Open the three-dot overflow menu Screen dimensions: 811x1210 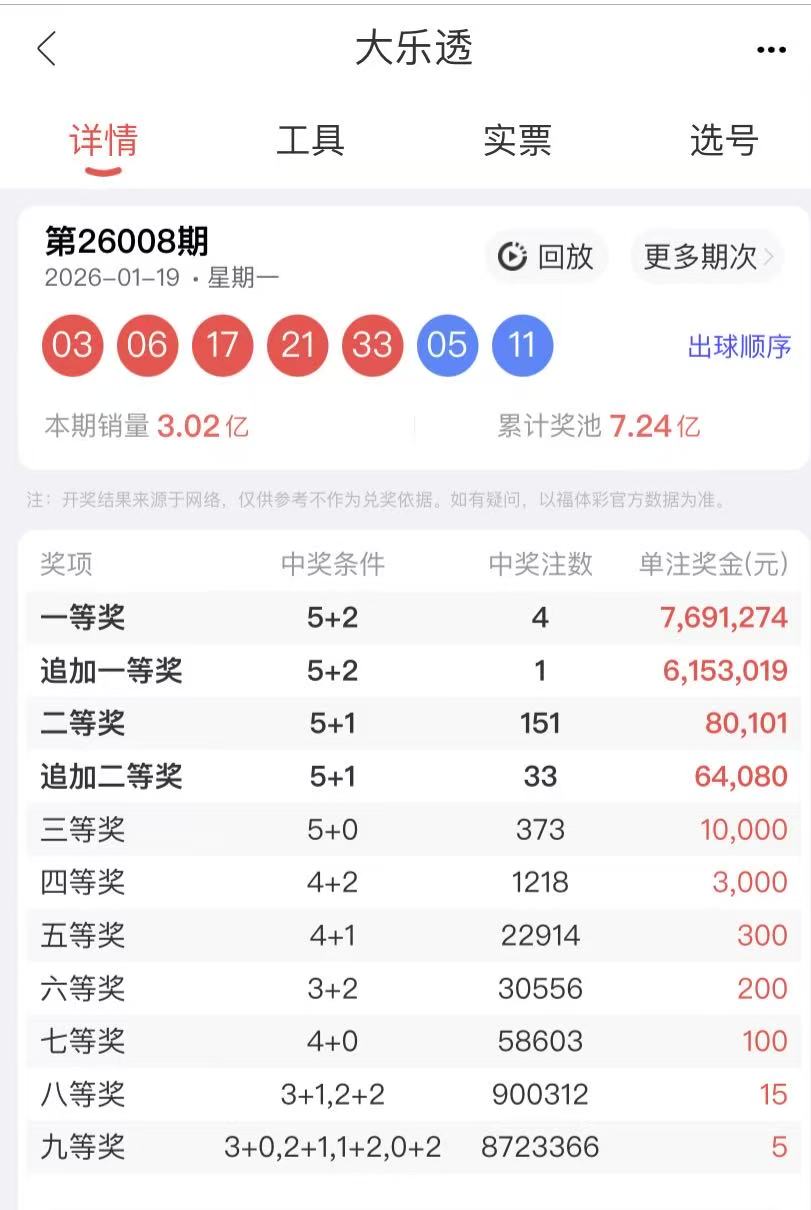pos(771,50)
